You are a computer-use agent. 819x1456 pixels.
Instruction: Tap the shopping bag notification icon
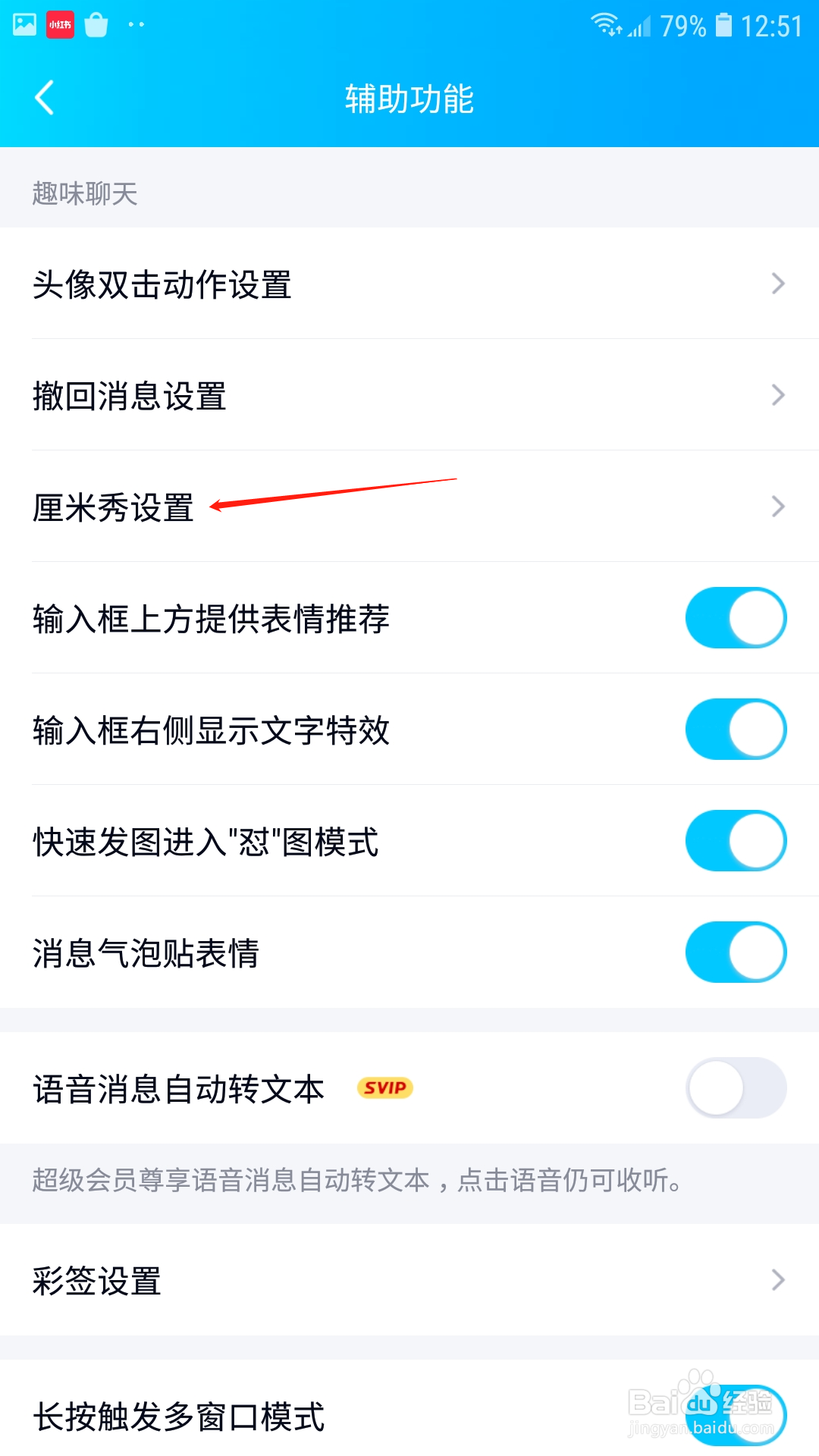pyautogui.click(x=97, y=23)
